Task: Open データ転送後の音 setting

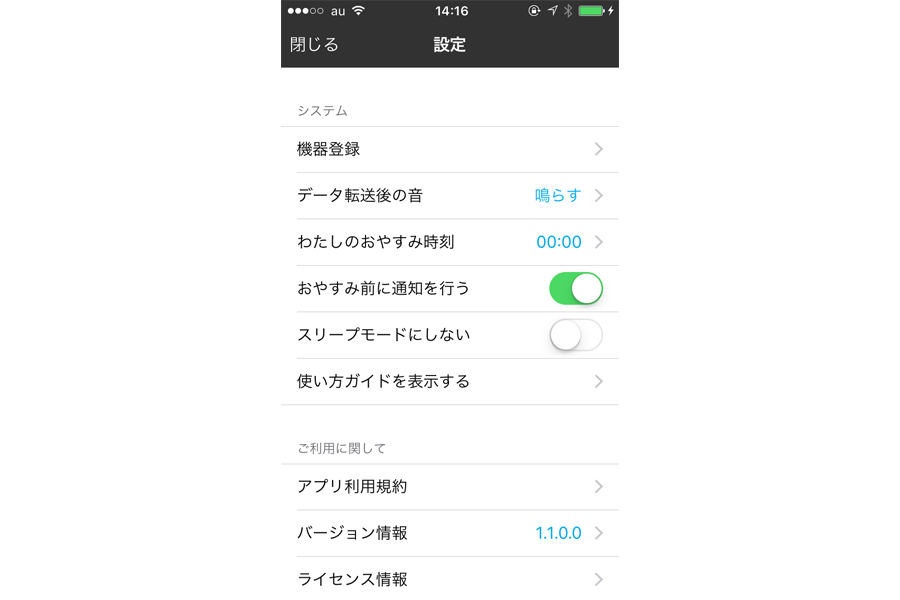Action: click(x=449, y=196)
